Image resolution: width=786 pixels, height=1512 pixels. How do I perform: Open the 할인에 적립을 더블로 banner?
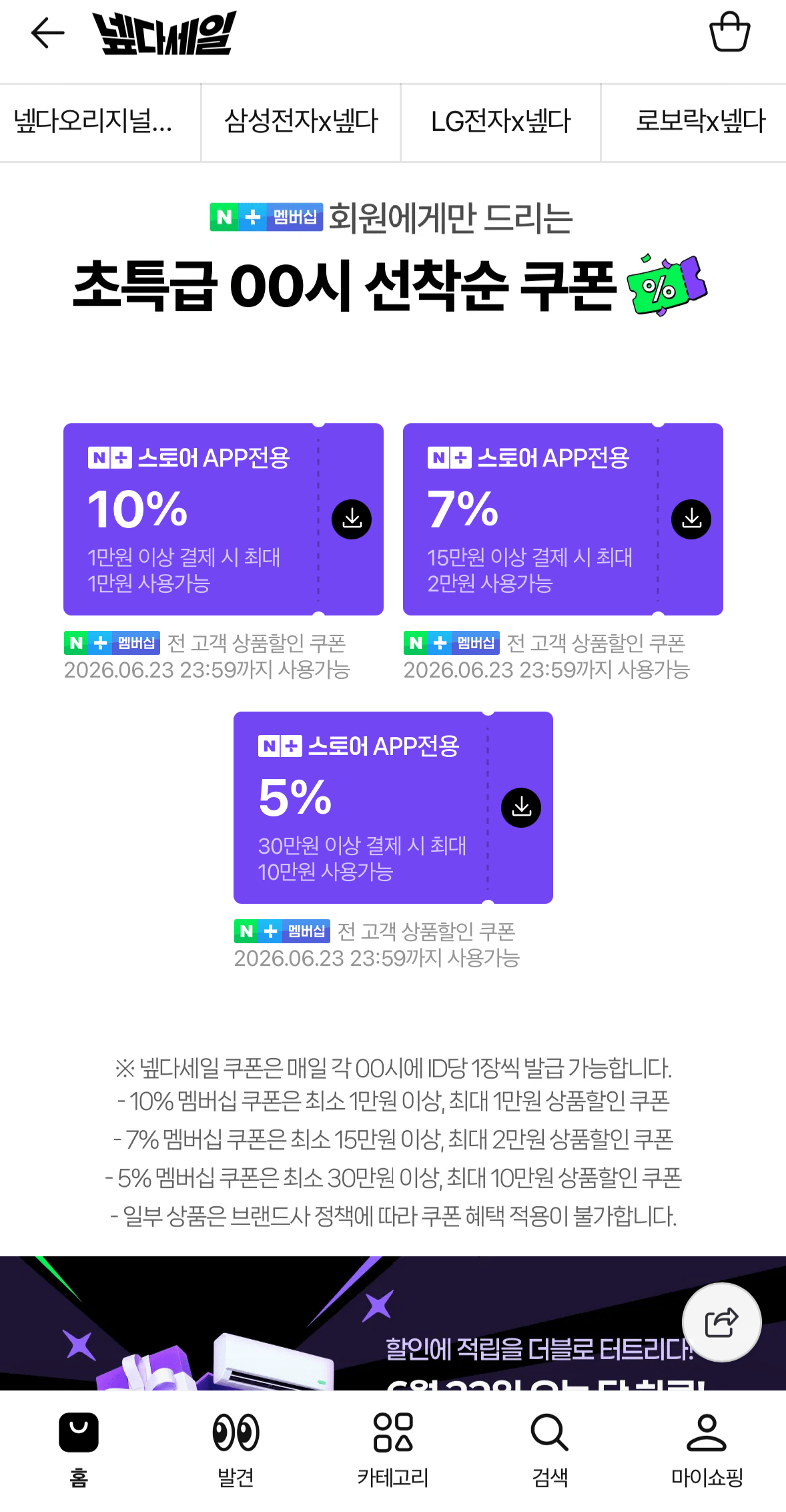pyautogui.click(x=393, y=1323)
